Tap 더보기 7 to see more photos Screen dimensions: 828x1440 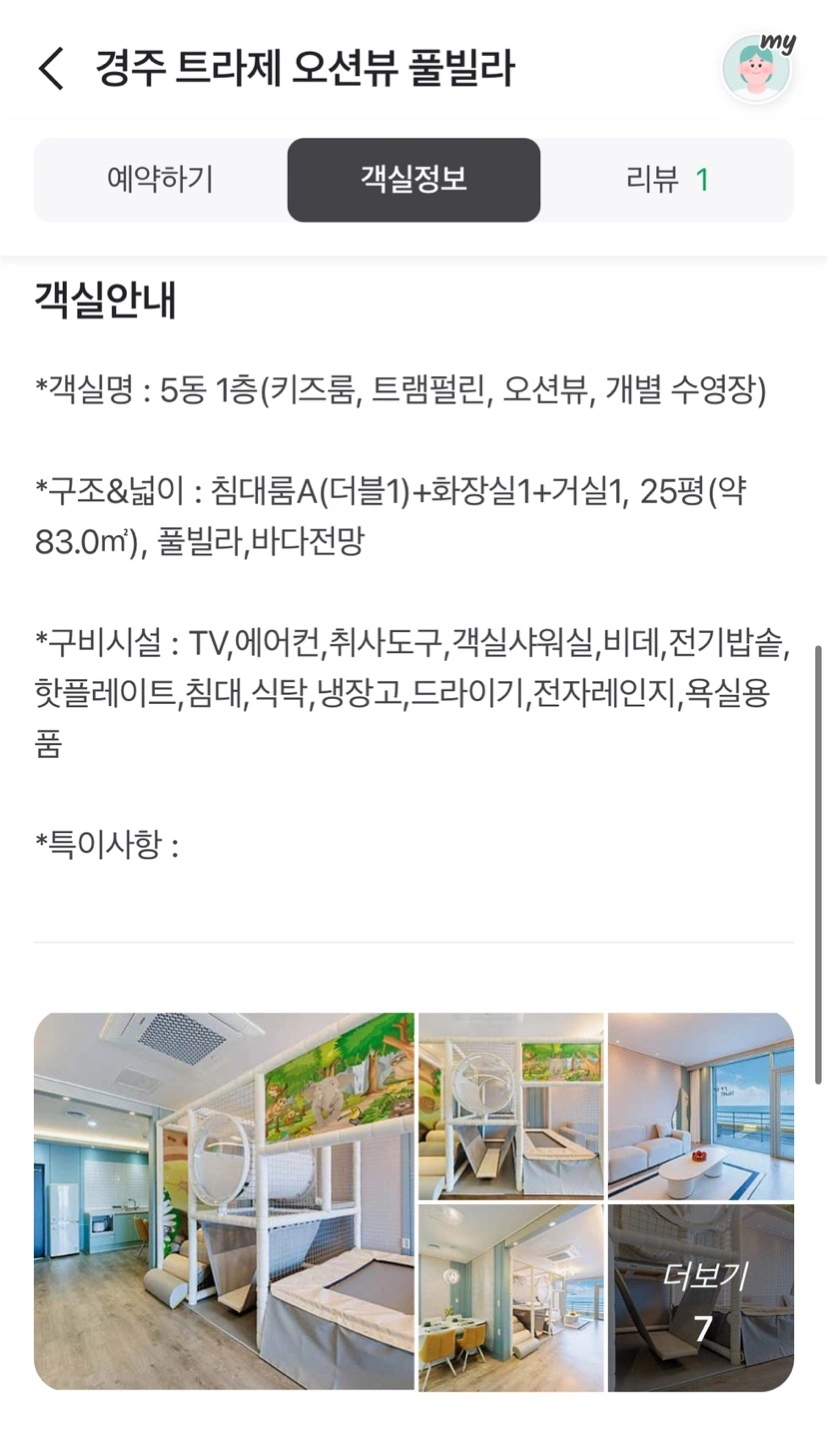coord(701,1297)
